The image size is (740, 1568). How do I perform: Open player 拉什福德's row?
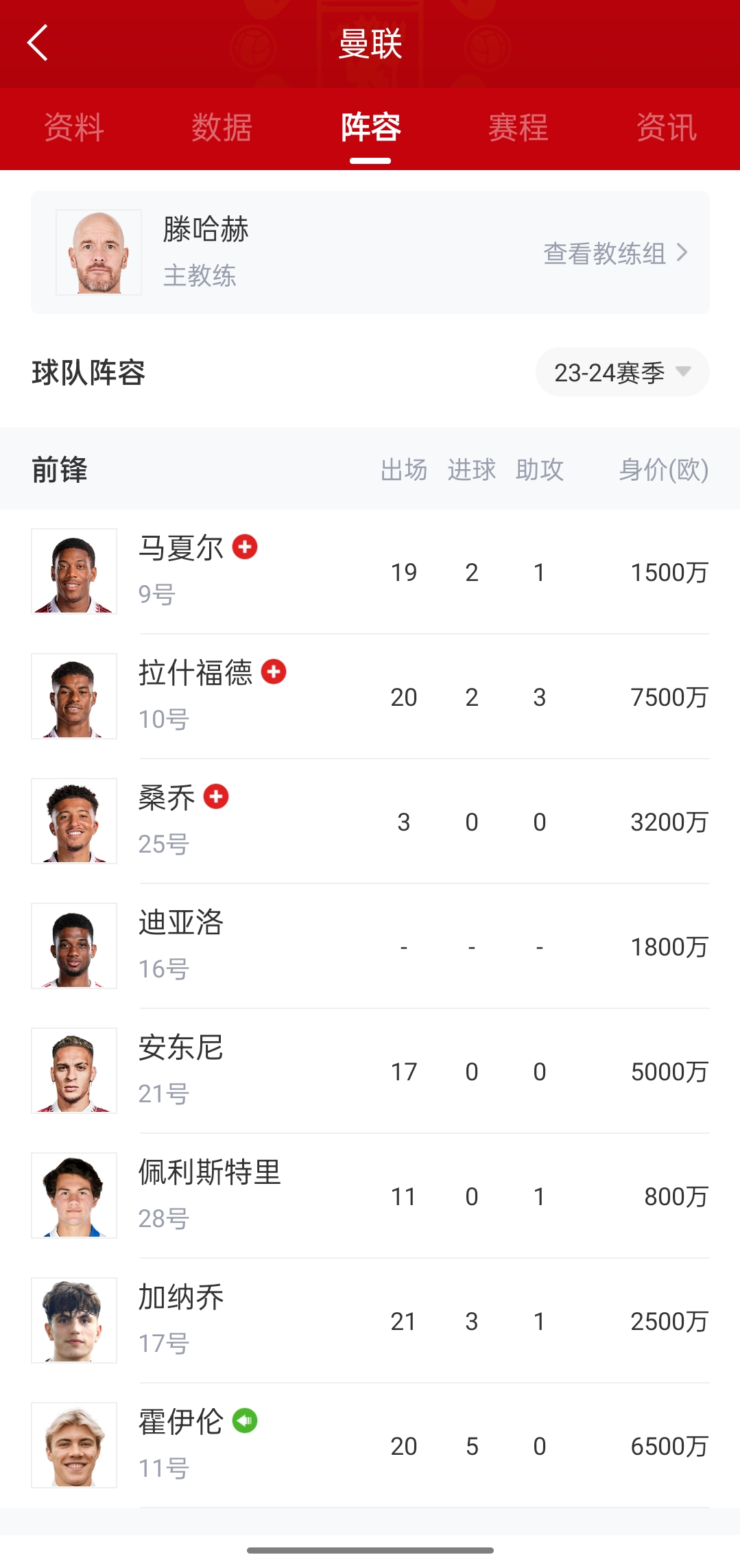370,696
